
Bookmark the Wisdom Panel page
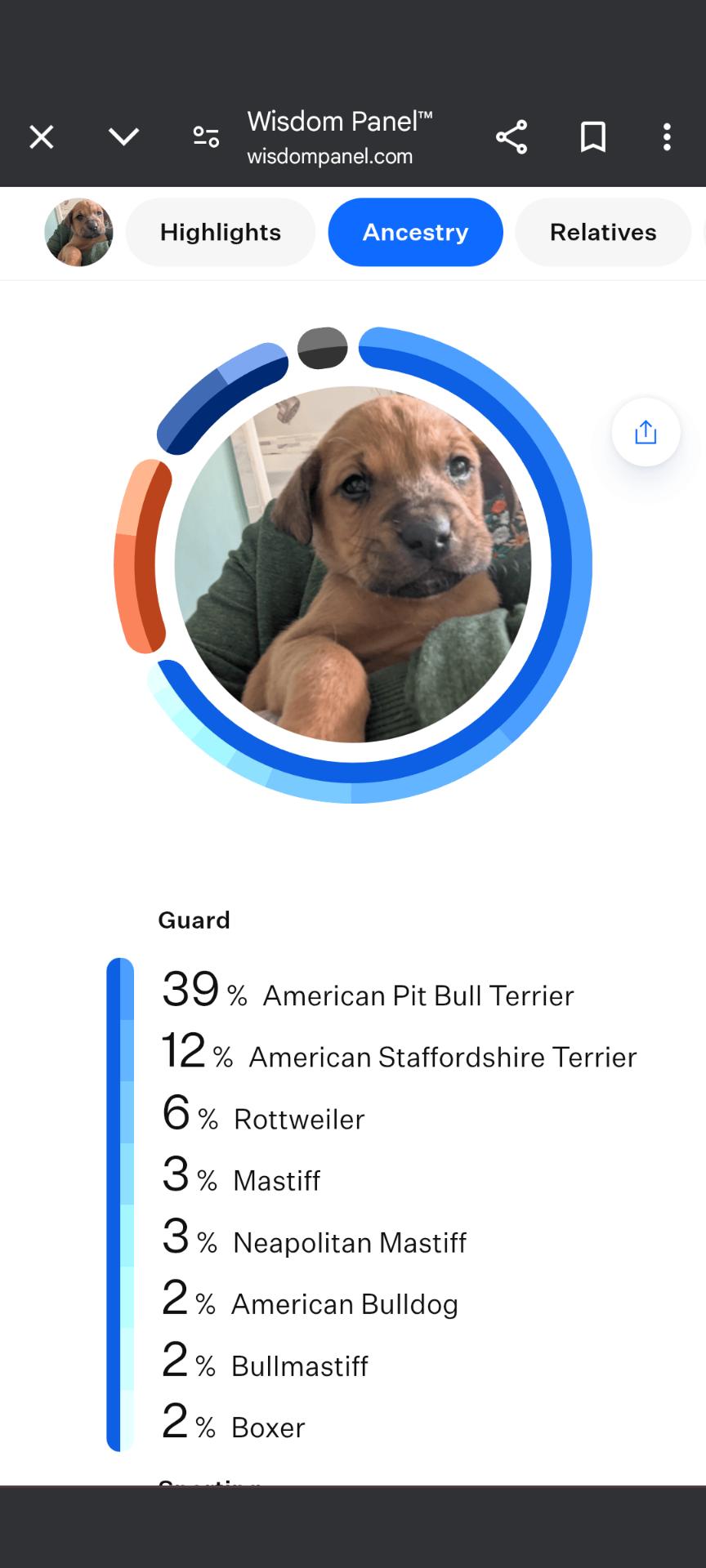coord(593,137)
